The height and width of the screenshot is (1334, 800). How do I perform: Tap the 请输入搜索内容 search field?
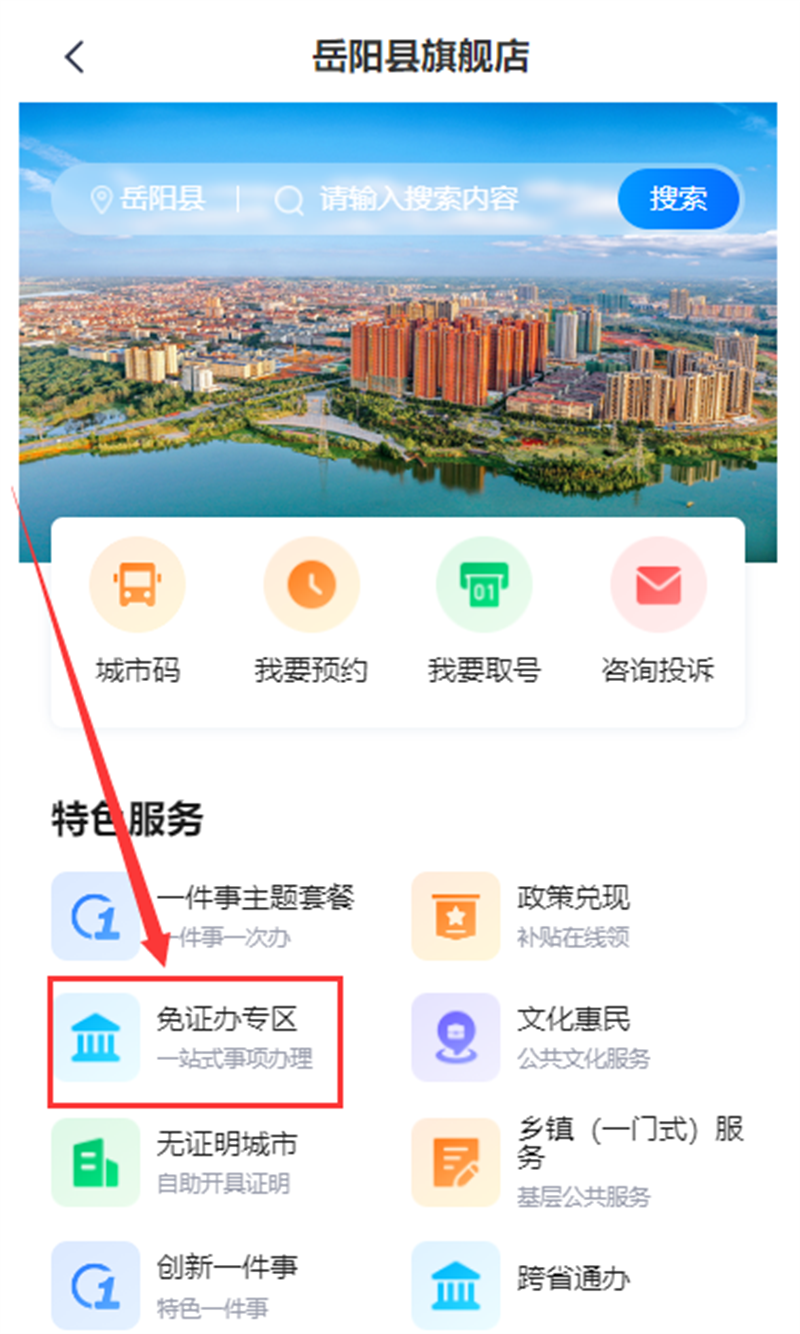418,199
